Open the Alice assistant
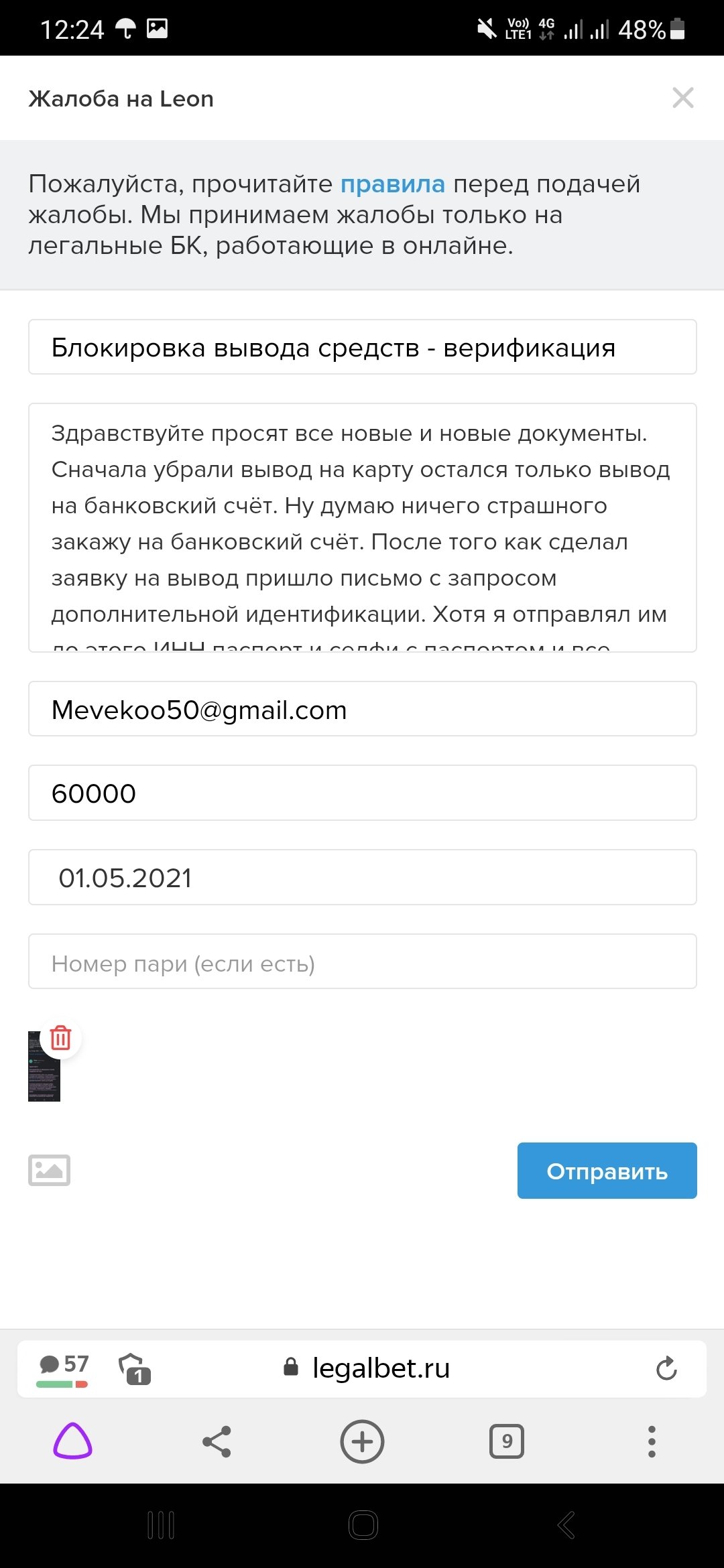This screenshot has width=724, height=1568. [72, 1441]
